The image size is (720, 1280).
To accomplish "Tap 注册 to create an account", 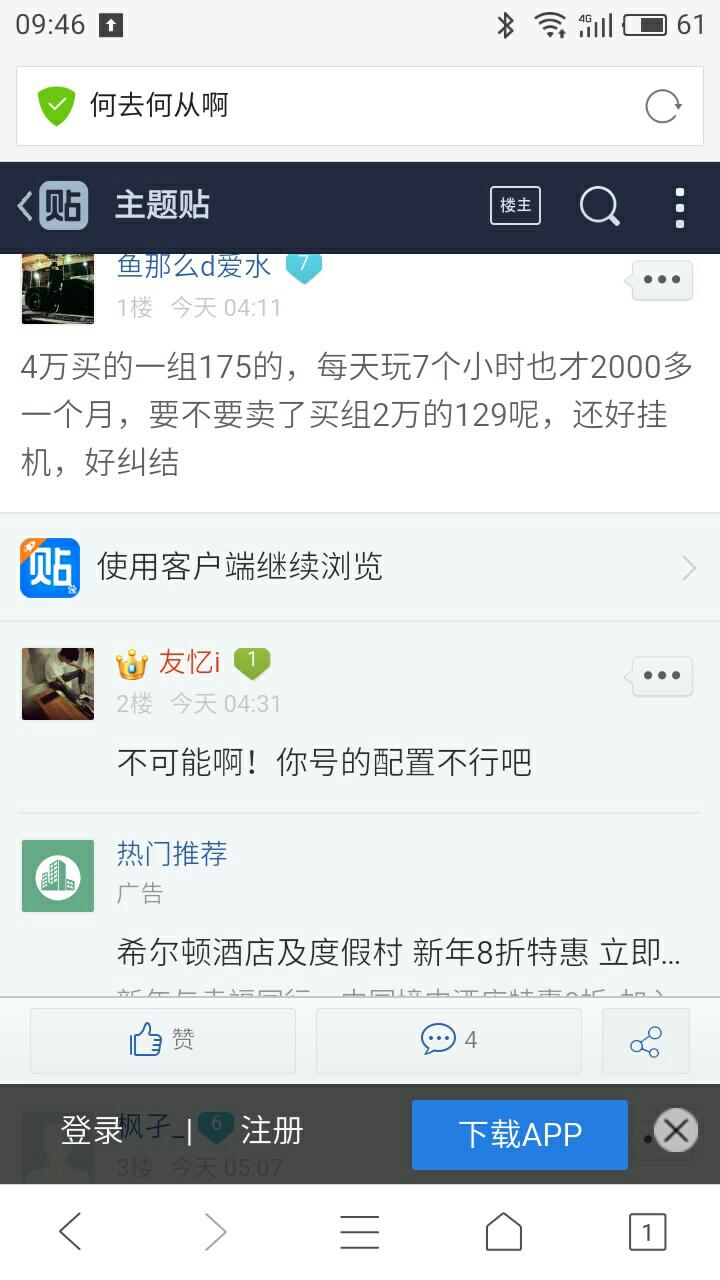I will click(272, 1131).
